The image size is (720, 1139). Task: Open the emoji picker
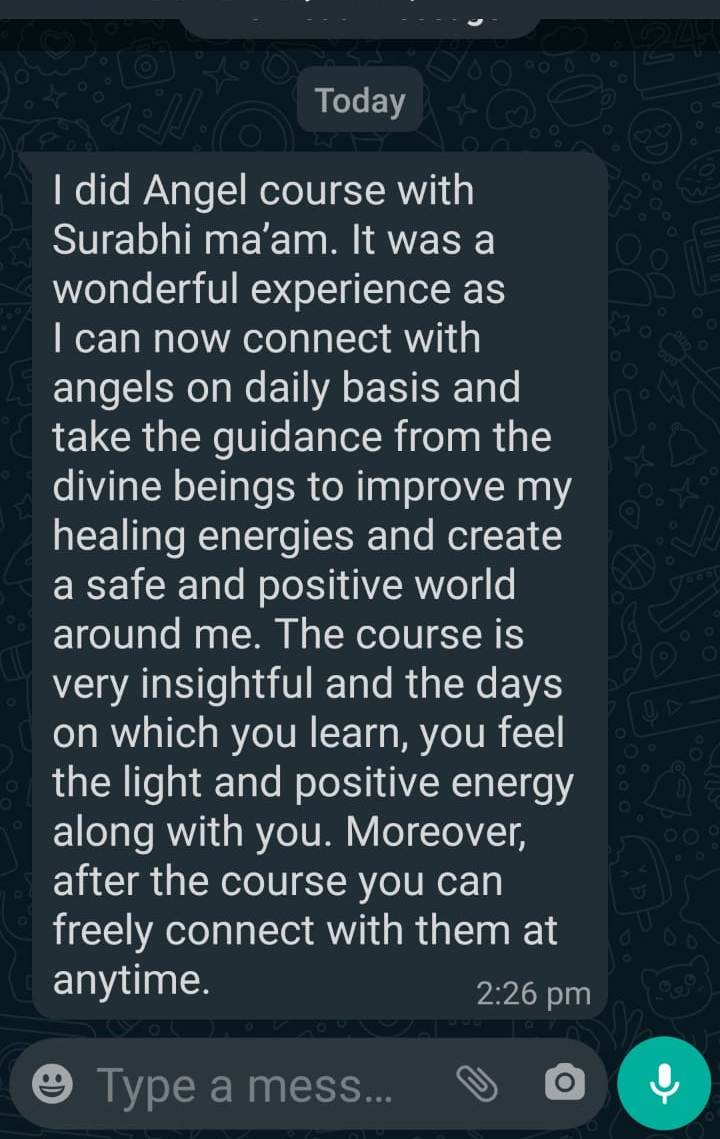pyautogui.click(x=52, y=1084)
